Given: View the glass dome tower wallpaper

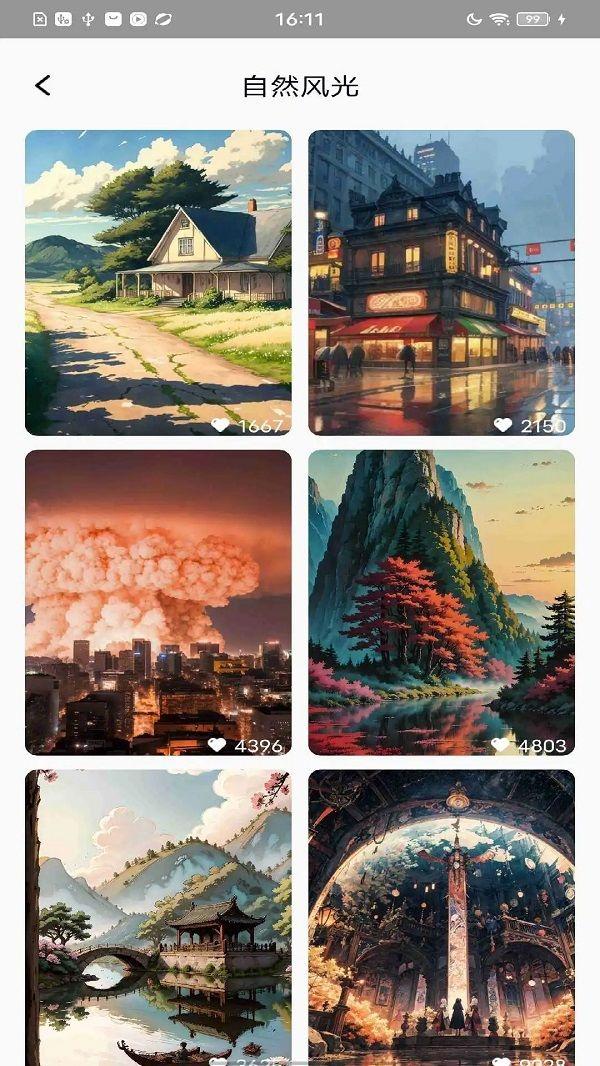Looking at the screenshot, I should (x=441, y=915).
